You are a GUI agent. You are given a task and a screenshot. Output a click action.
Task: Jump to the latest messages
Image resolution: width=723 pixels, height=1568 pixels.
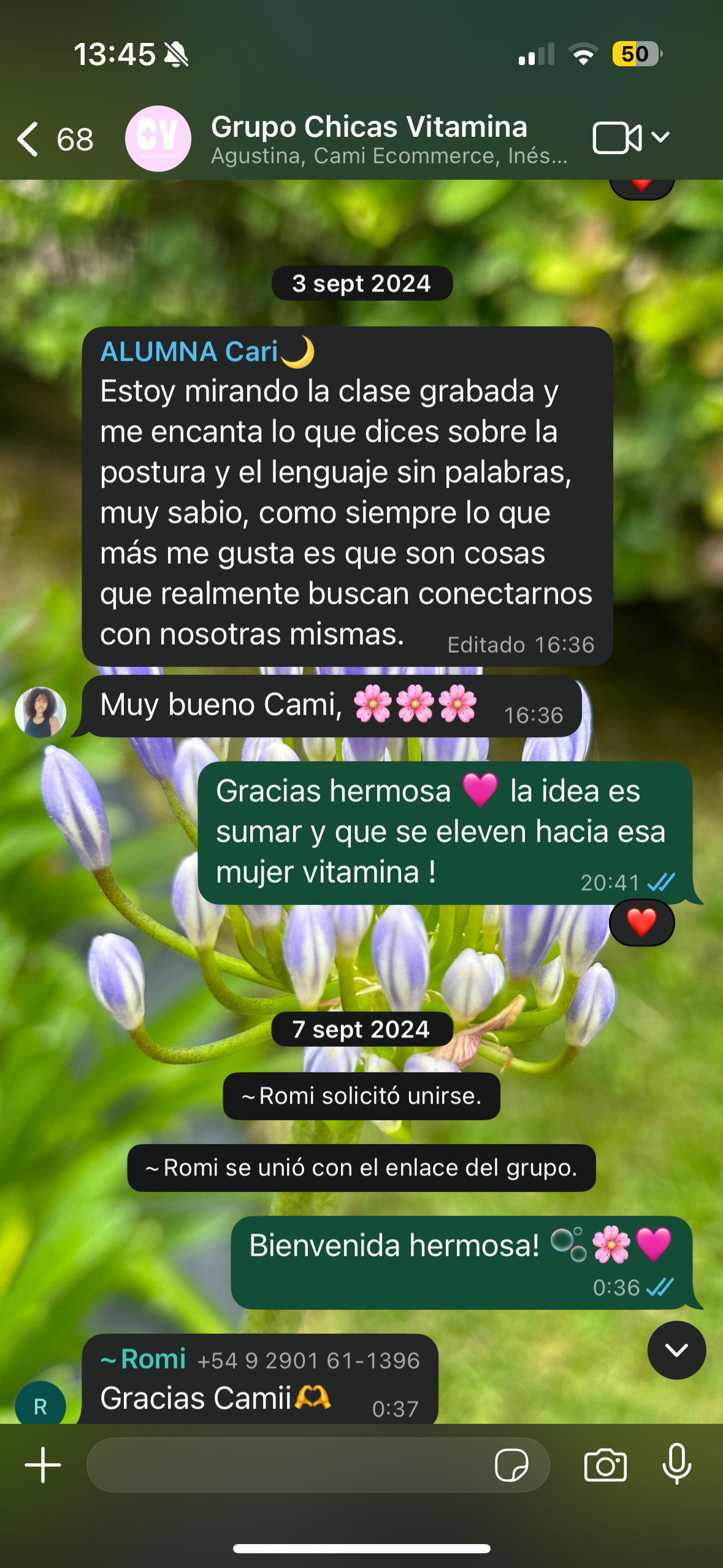tap(676, 1350)
